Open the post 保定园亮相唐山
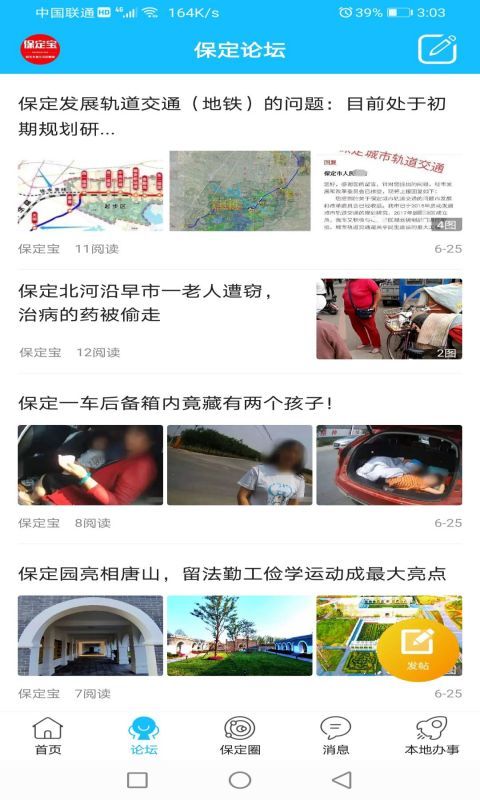This screenshot has width=480, height=800. [x=232, y=573]
